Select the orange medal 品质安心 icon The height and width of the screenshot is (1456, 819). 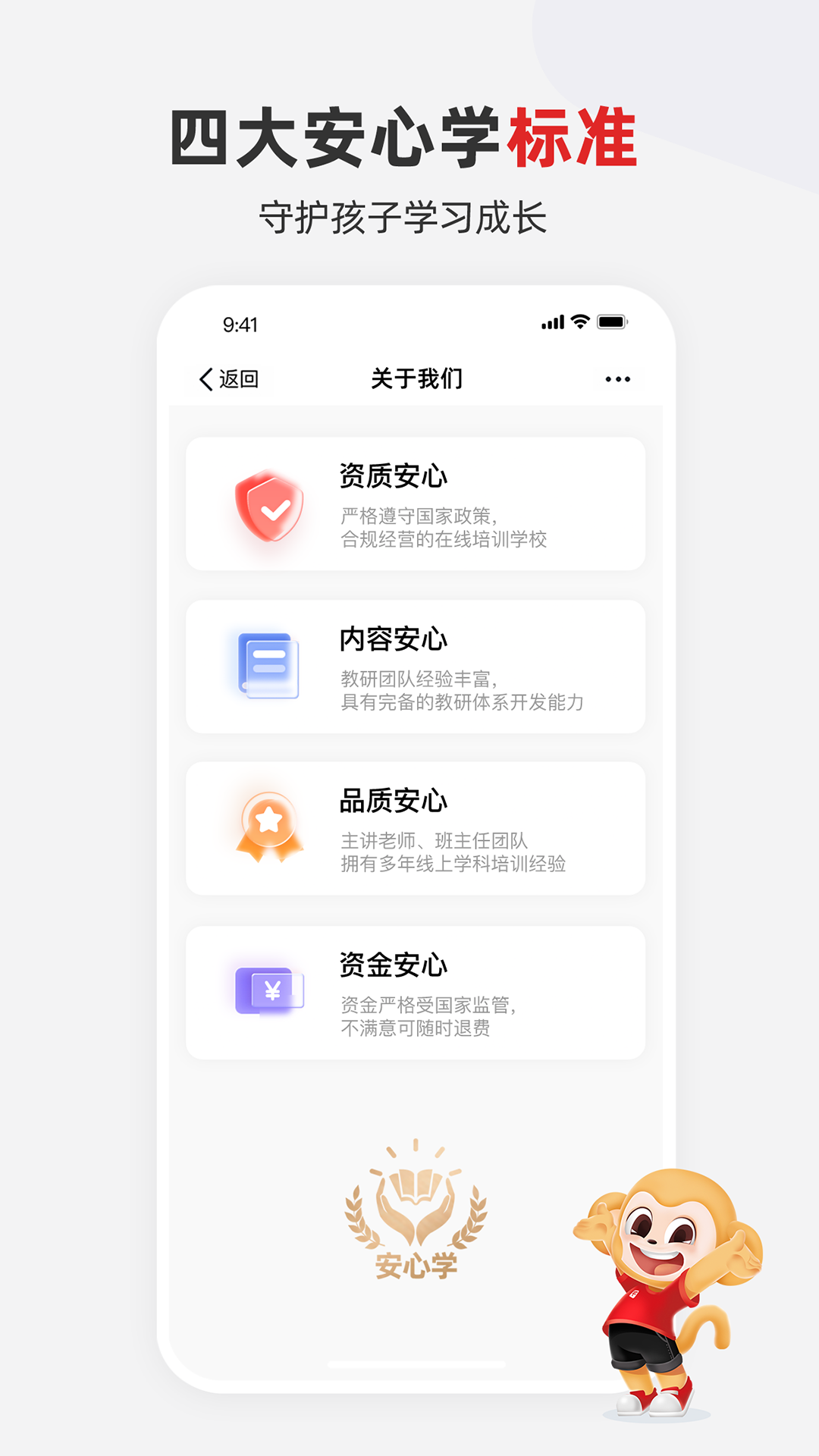click(x=267, y=829)
